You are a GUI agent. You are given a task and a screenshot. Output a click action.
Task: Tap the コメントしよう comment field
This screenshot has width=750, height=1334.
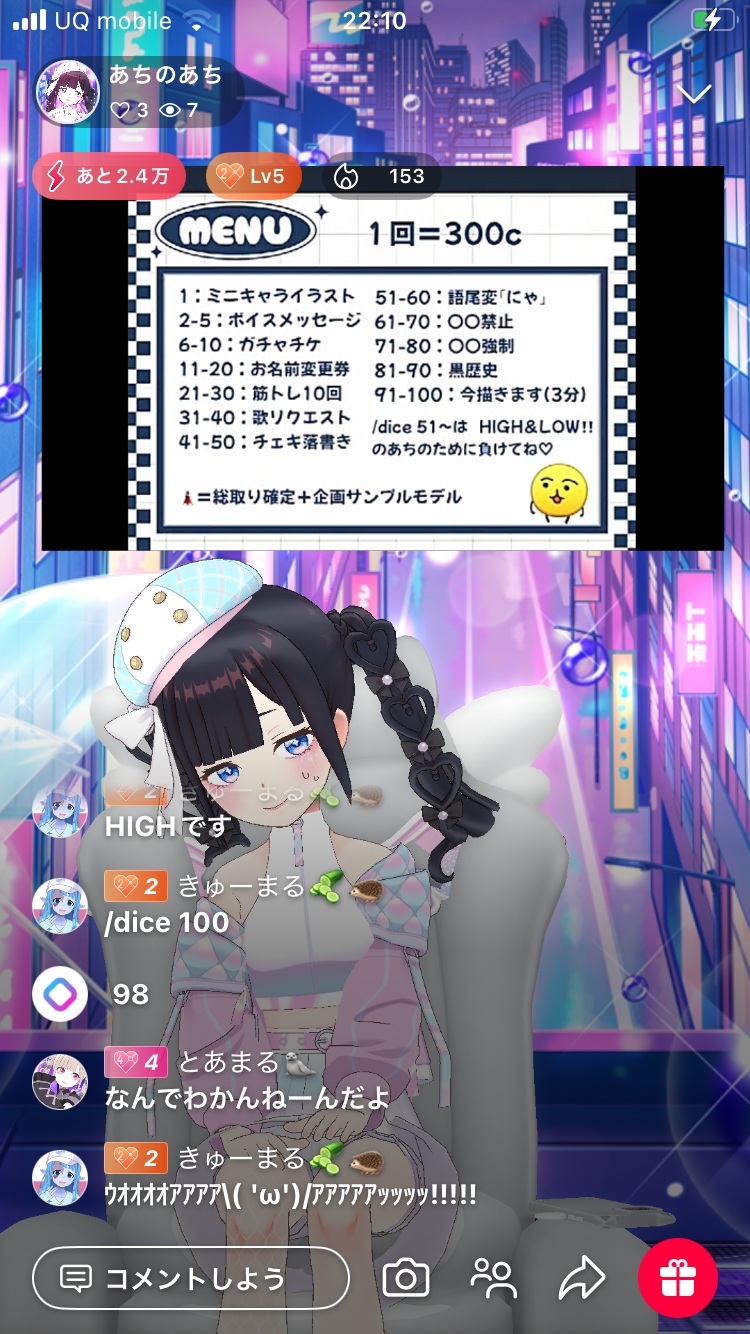coord(191,1278)
